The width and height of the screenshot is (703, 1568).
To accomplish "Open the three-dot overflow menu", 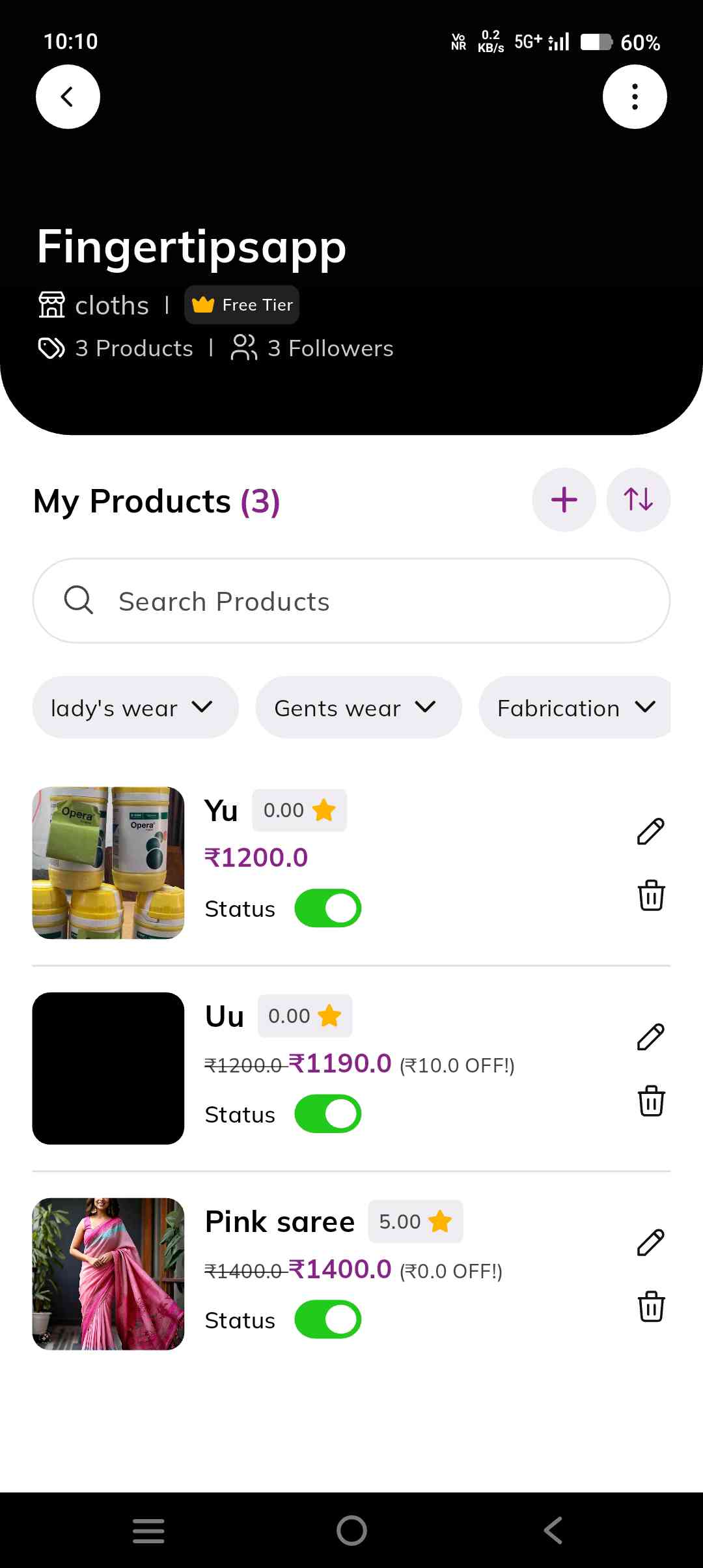I will point(635,97).
